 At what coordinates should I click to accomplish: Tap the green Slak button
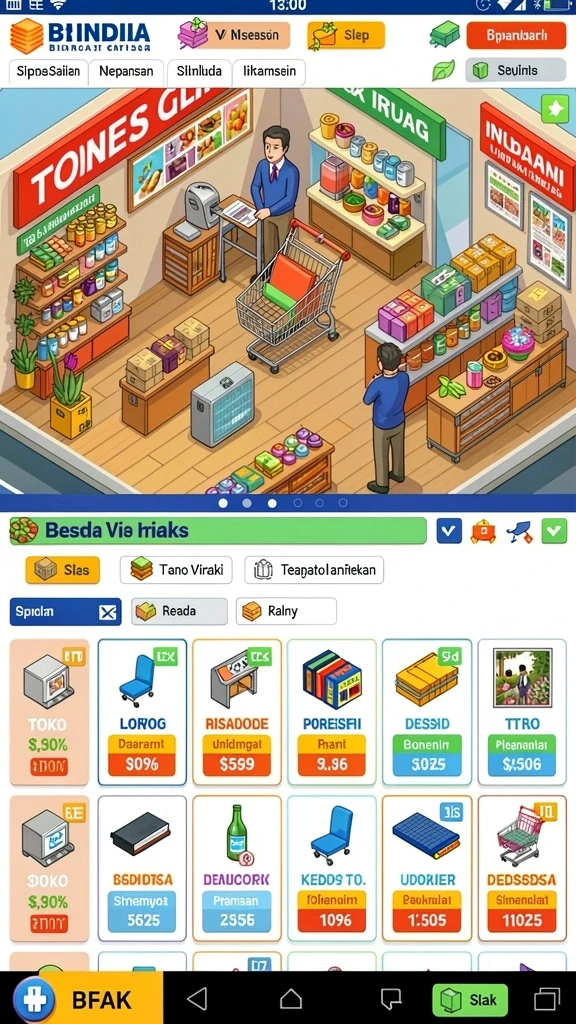[470, 999]
